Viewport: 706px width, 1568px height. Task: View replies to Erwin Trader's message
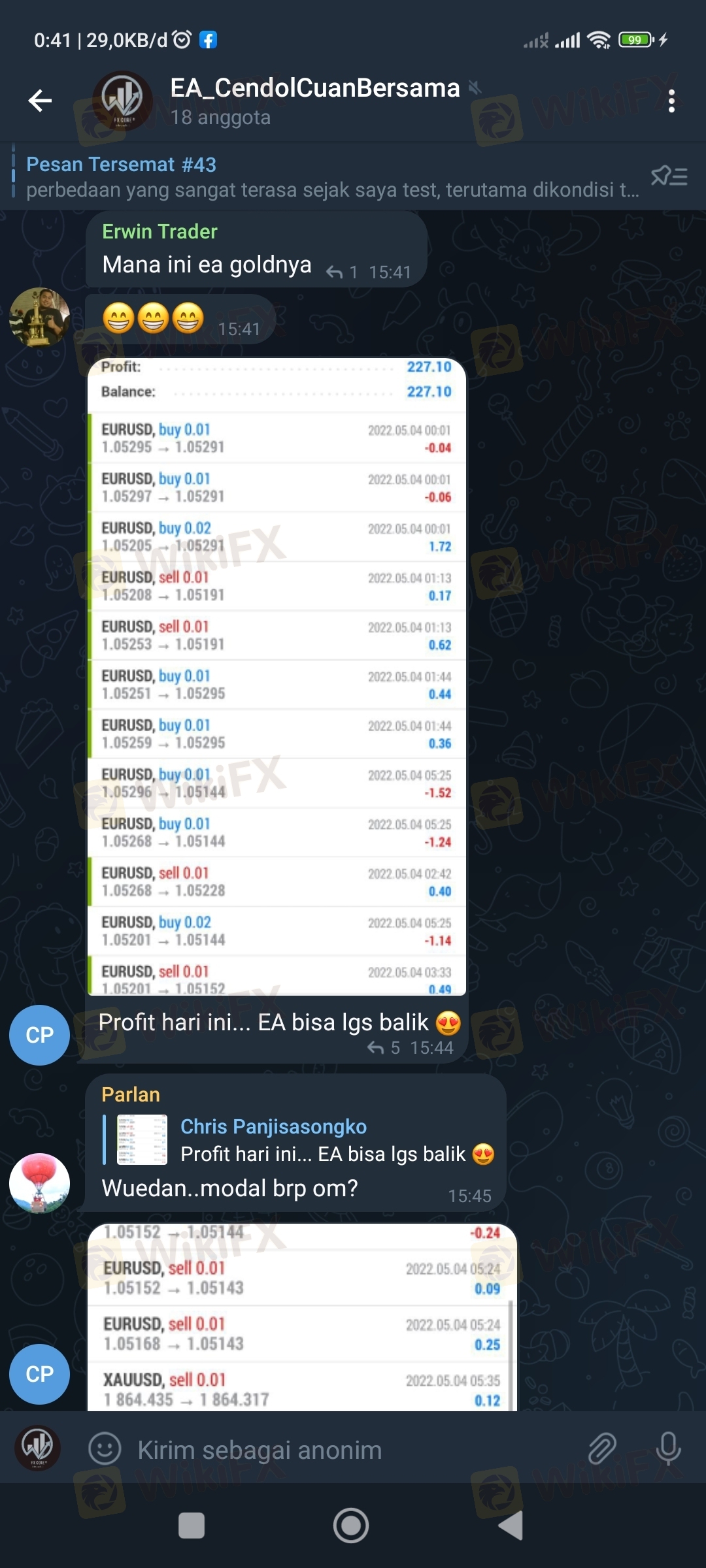coord(343,272)
